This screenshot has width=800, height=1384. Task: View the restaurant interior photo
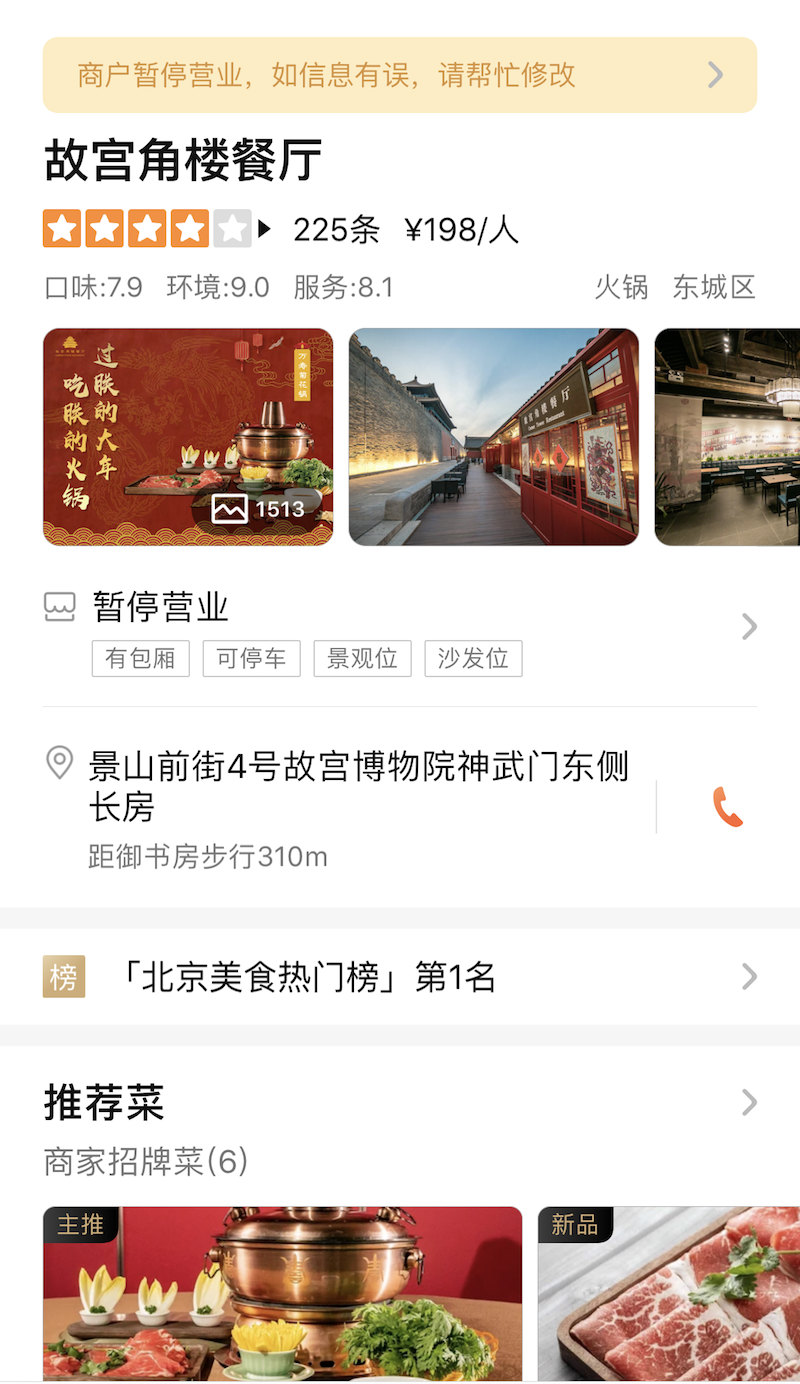point(727,437)
